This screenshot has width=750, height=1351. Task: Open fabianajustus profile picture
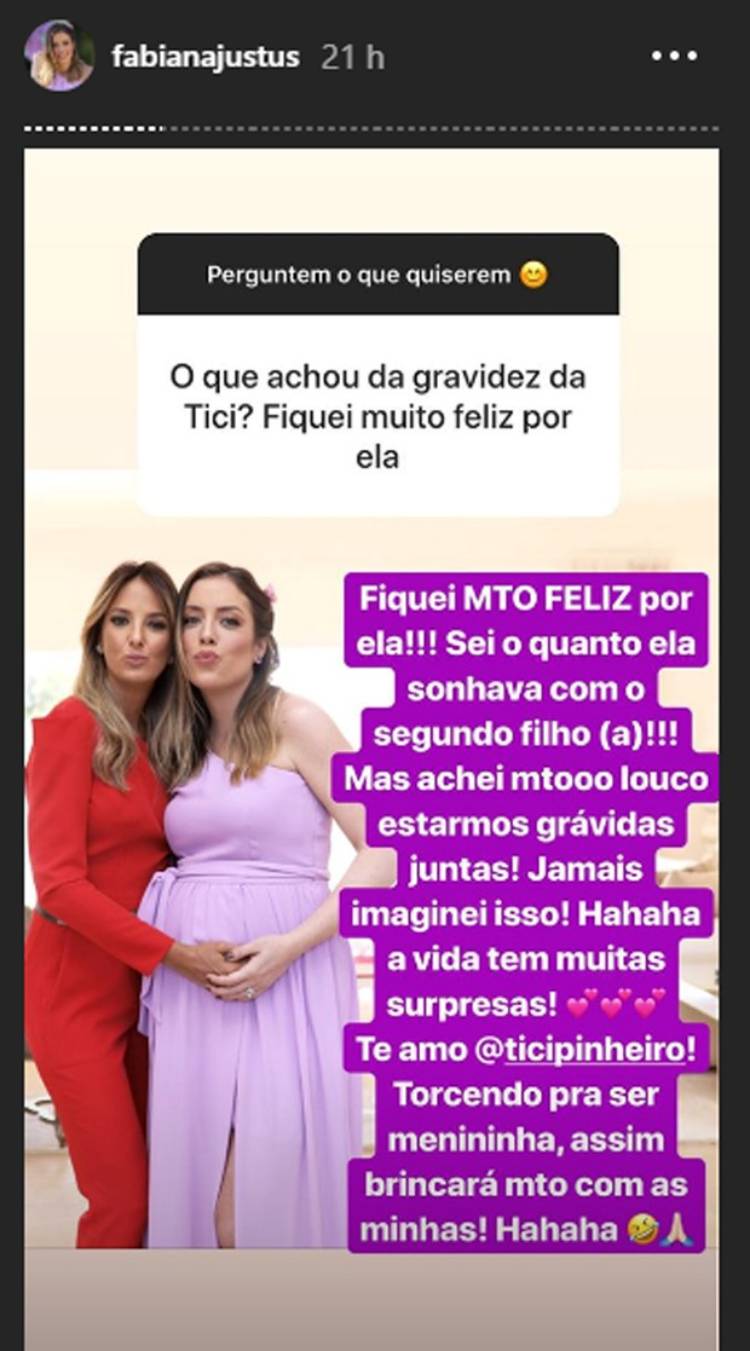(59, 55)
